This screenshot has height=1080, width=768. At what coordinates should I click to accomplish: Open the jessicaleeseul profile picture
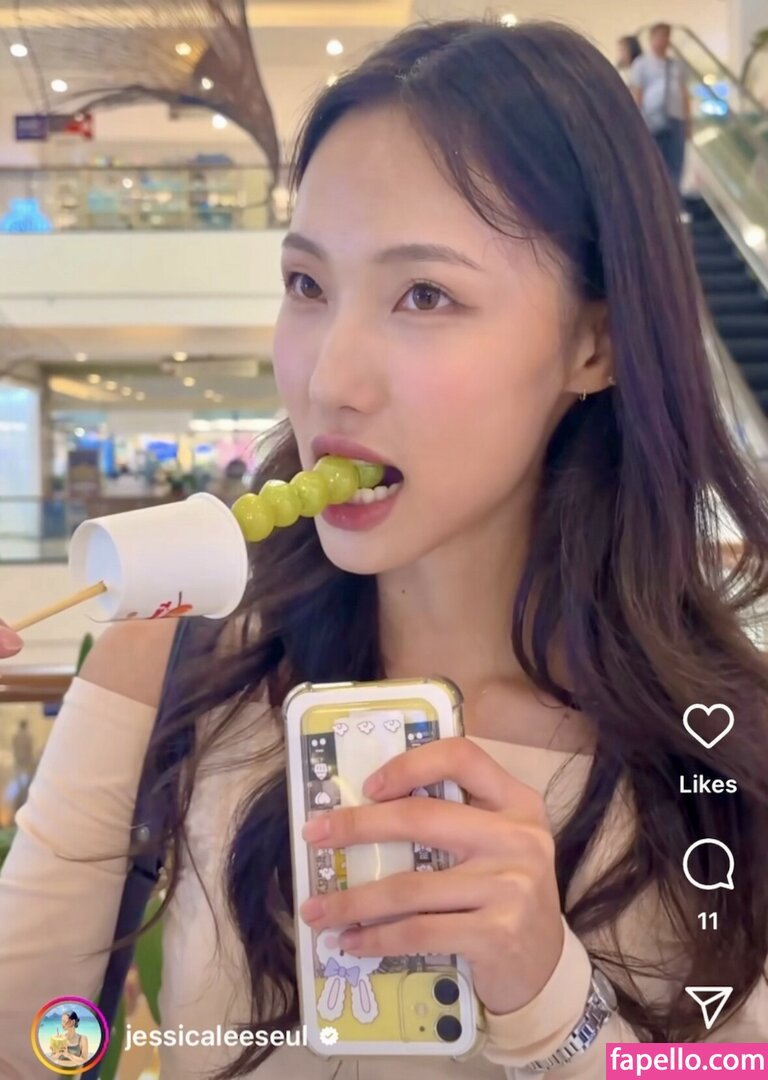(69, 1035)
